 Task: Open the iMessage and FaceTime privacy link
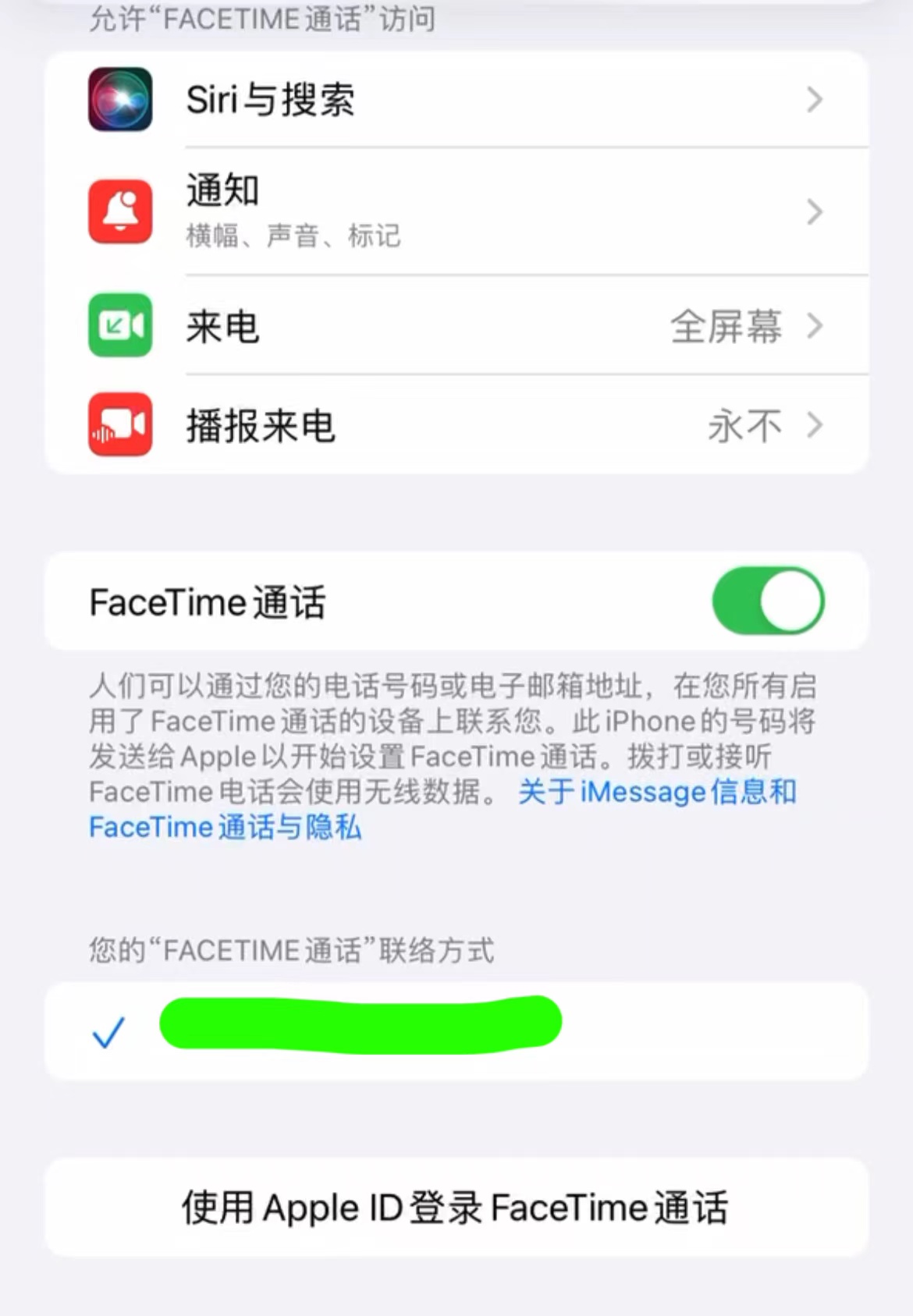tap(655, 793)
